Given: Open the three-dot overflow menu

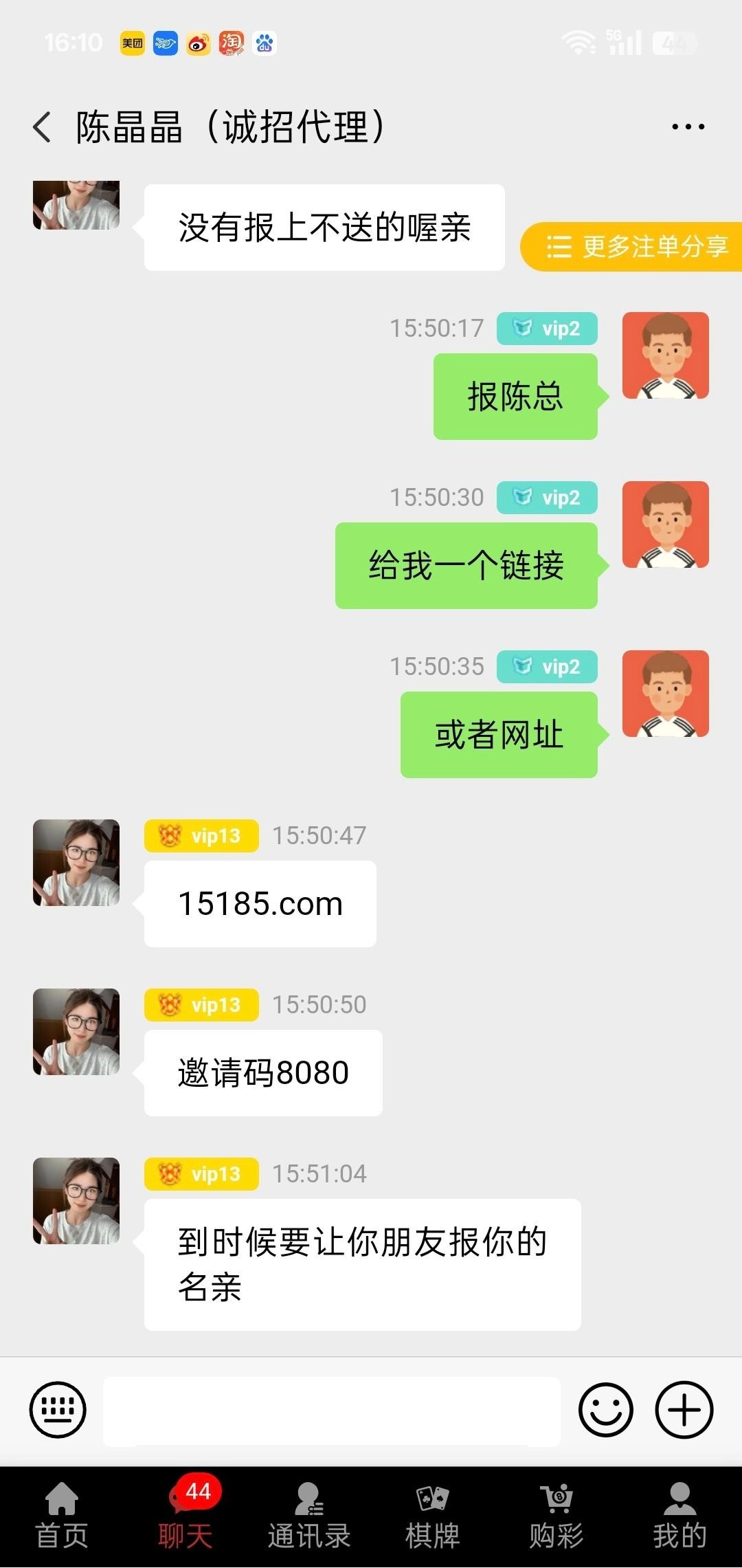Looking at the screenshot, I should [688, 127].
